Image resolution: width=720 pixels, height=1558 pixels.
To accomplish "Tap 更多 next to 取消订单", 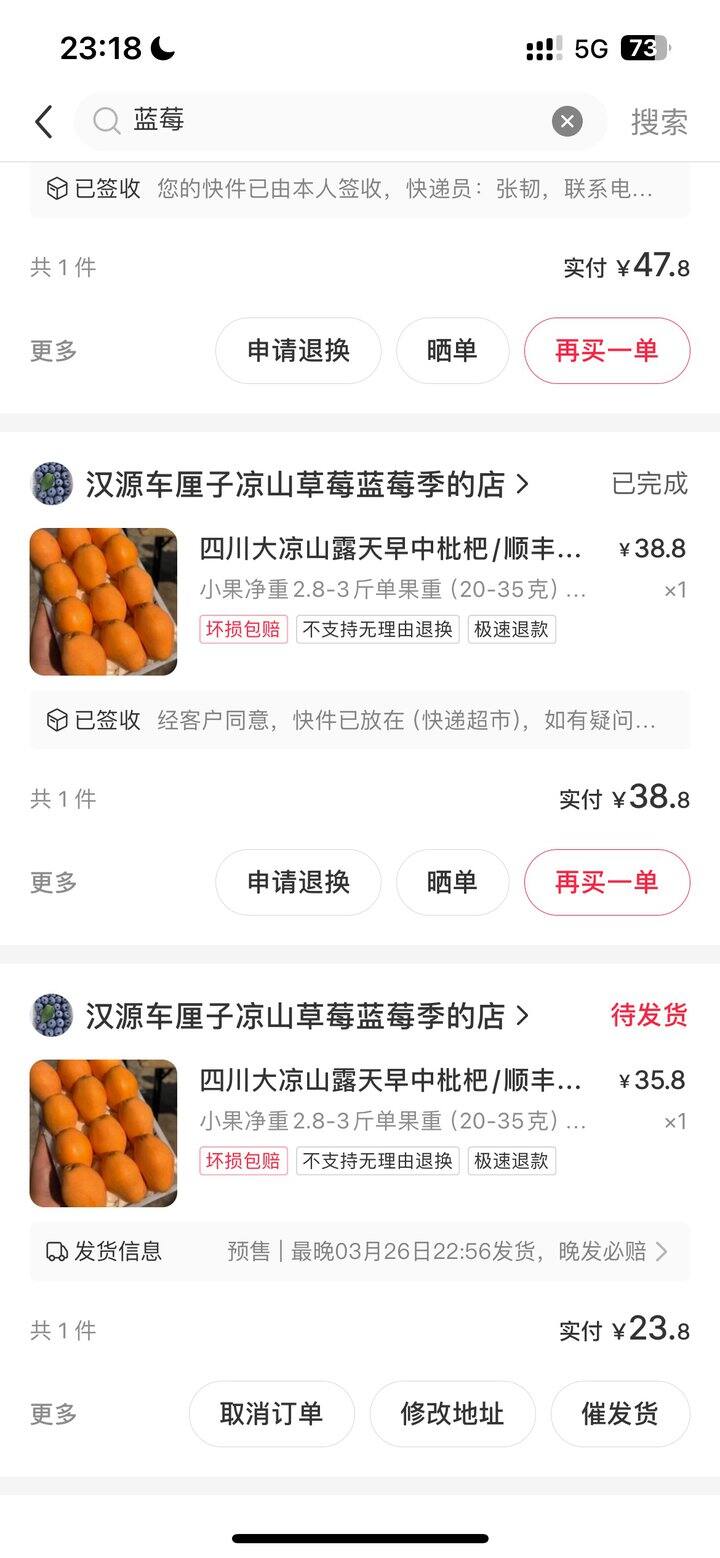I will (54, 1414).
